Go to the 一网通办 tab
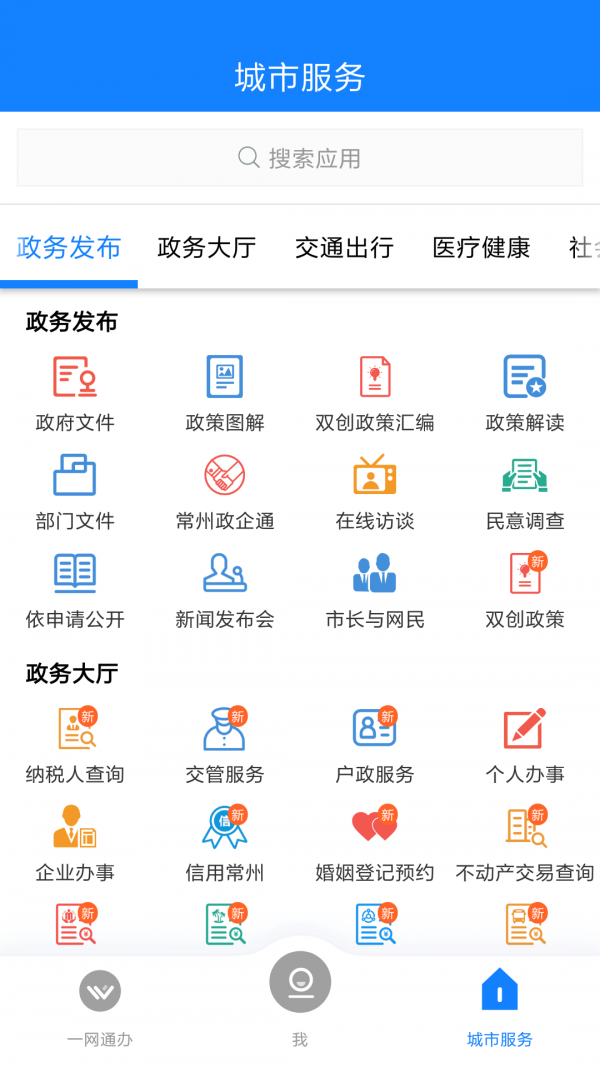600x1067 pixels. [x=100, y=1005]
